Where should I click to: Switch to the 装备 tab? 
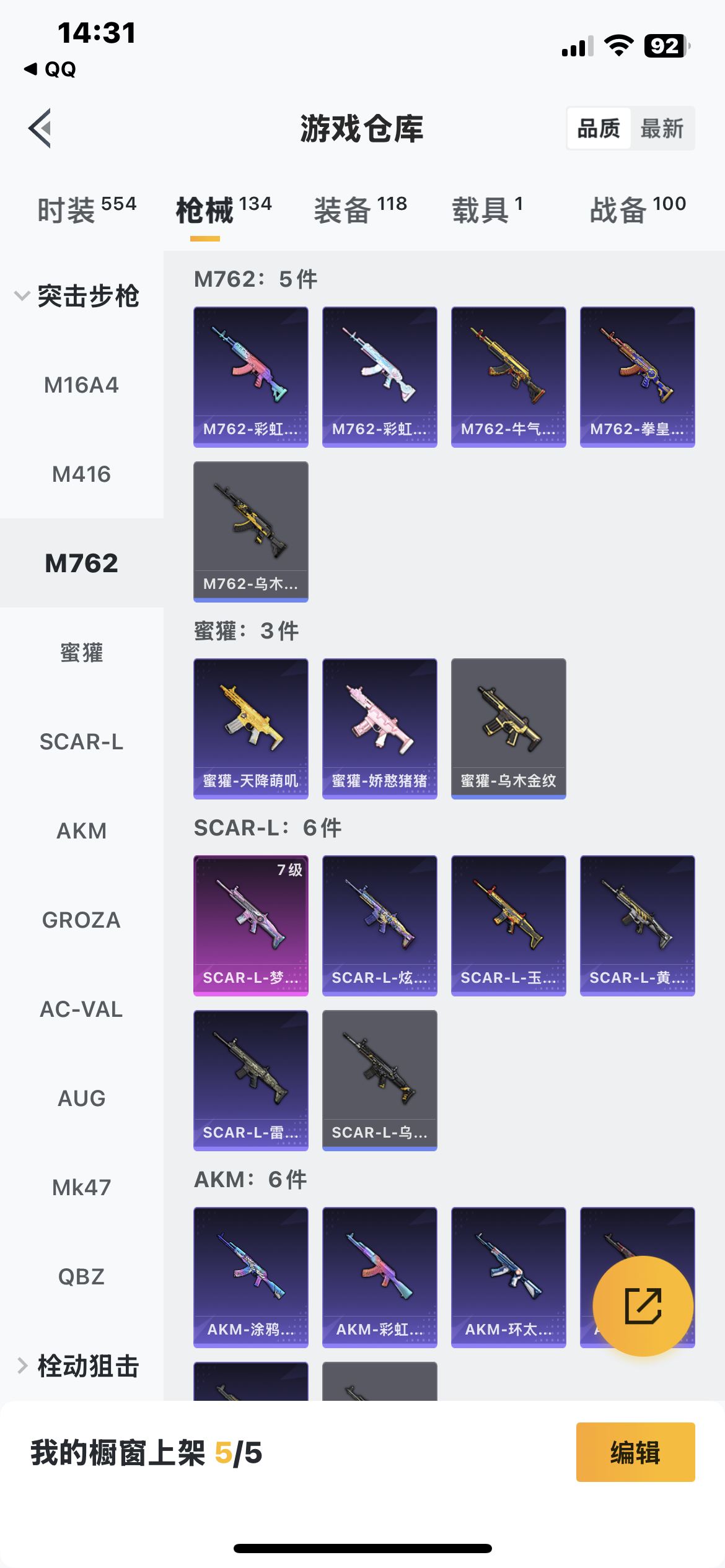[360, 209]
